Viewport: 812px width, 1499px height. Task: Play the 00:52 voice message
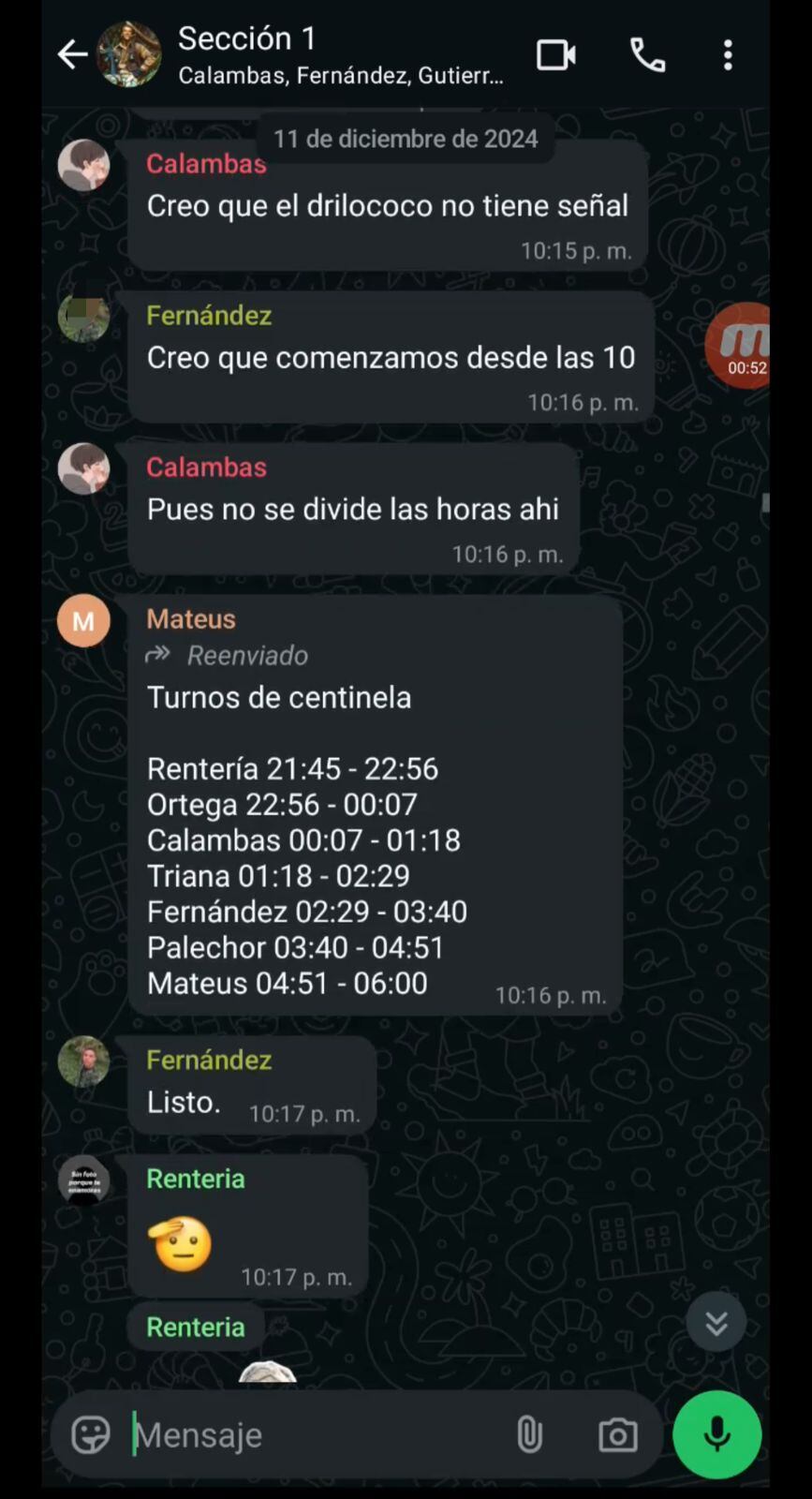(x=745, y=347)
